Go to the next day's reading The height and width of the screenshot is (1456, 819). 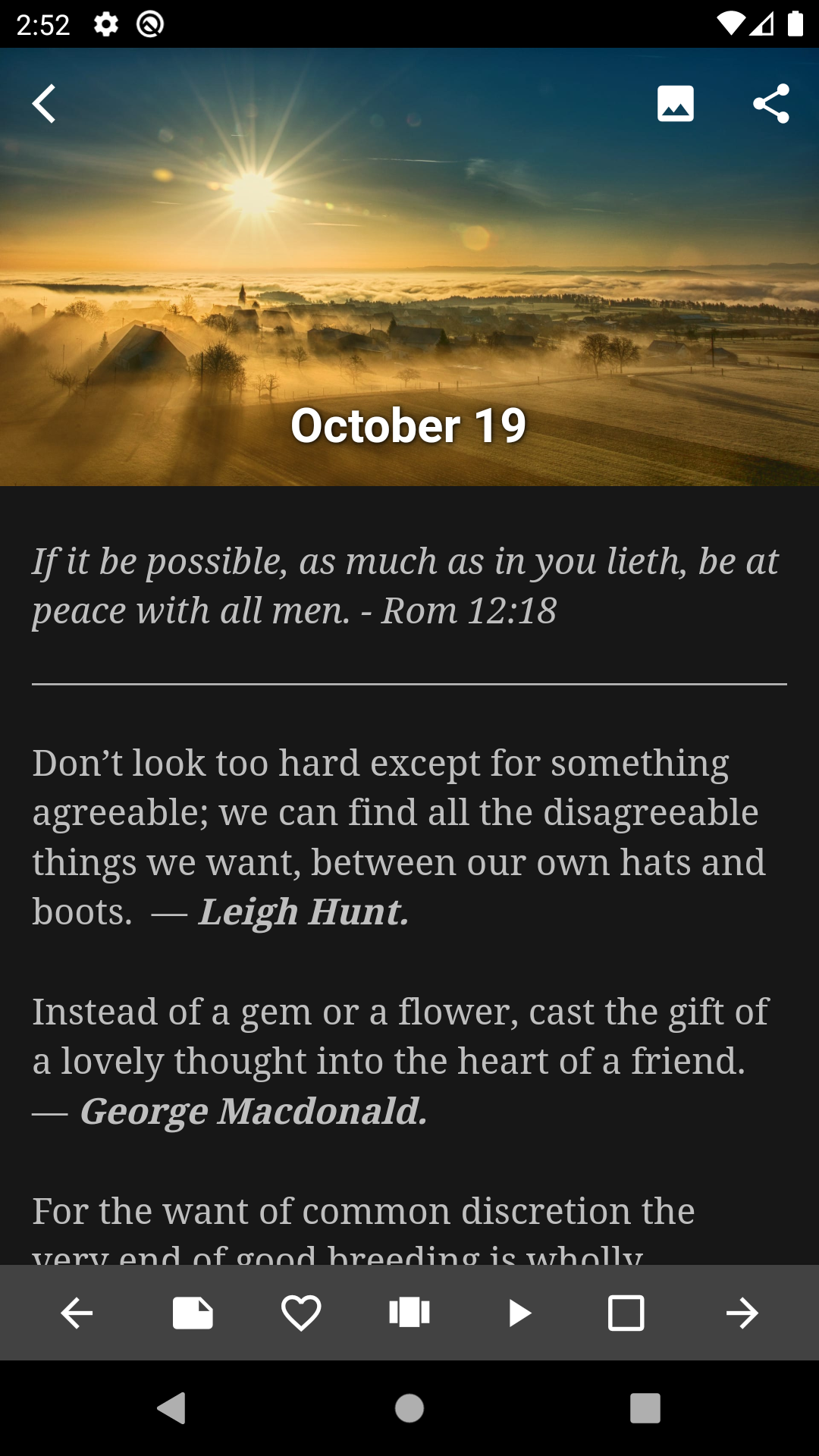pos(742,1313)
